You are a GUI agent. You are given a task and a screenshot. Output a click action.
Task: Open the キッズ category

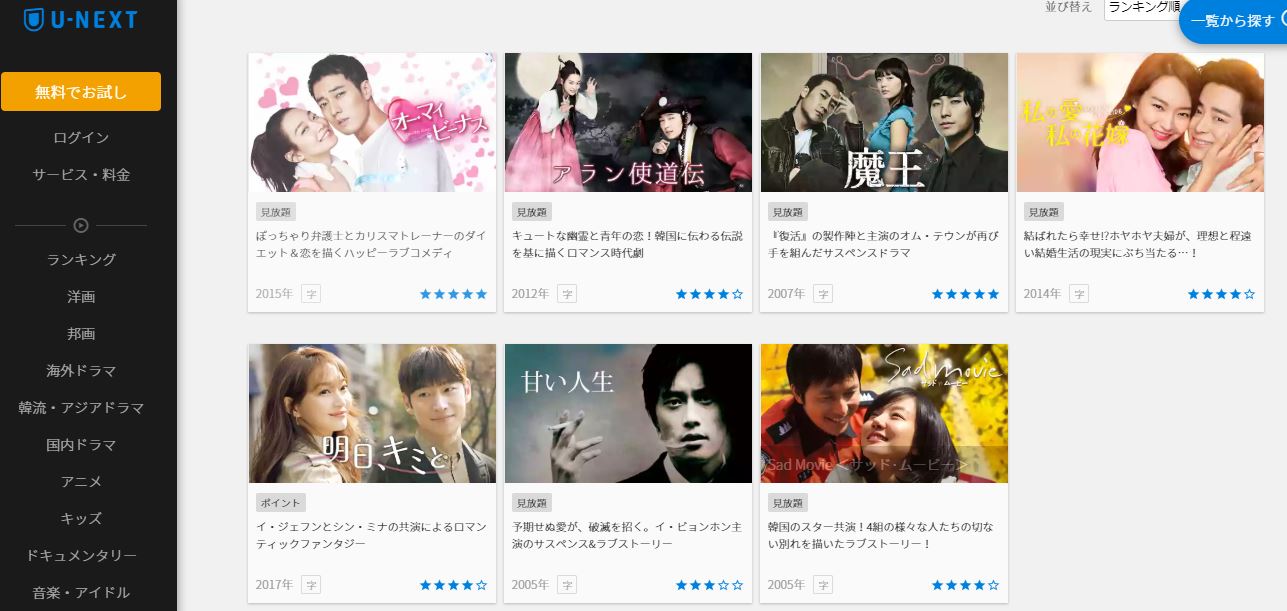click(x=81, y=518)
